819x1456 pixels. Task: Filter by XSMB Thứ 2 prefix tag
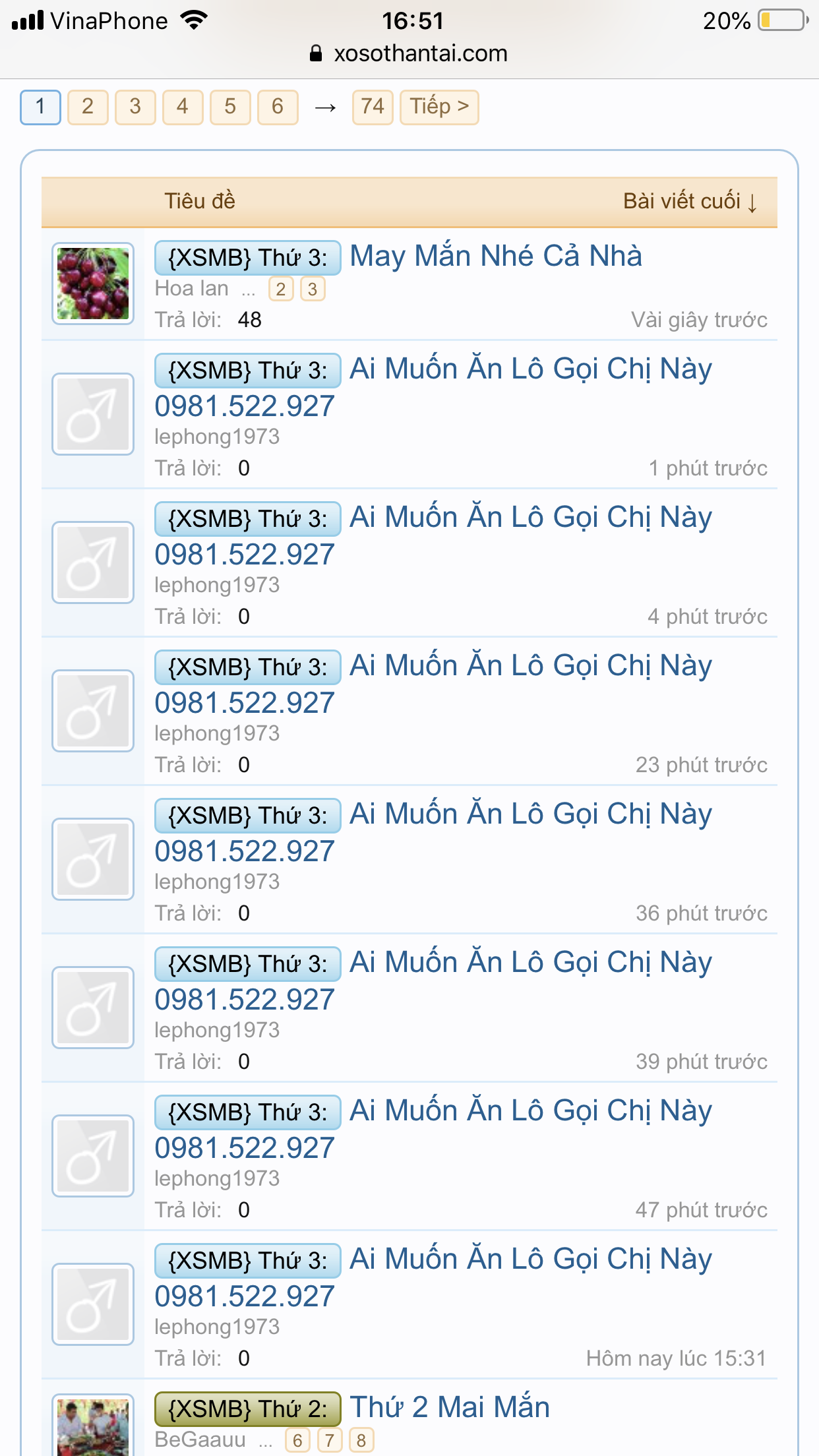pyautogui.click(x=248, y=1409)
